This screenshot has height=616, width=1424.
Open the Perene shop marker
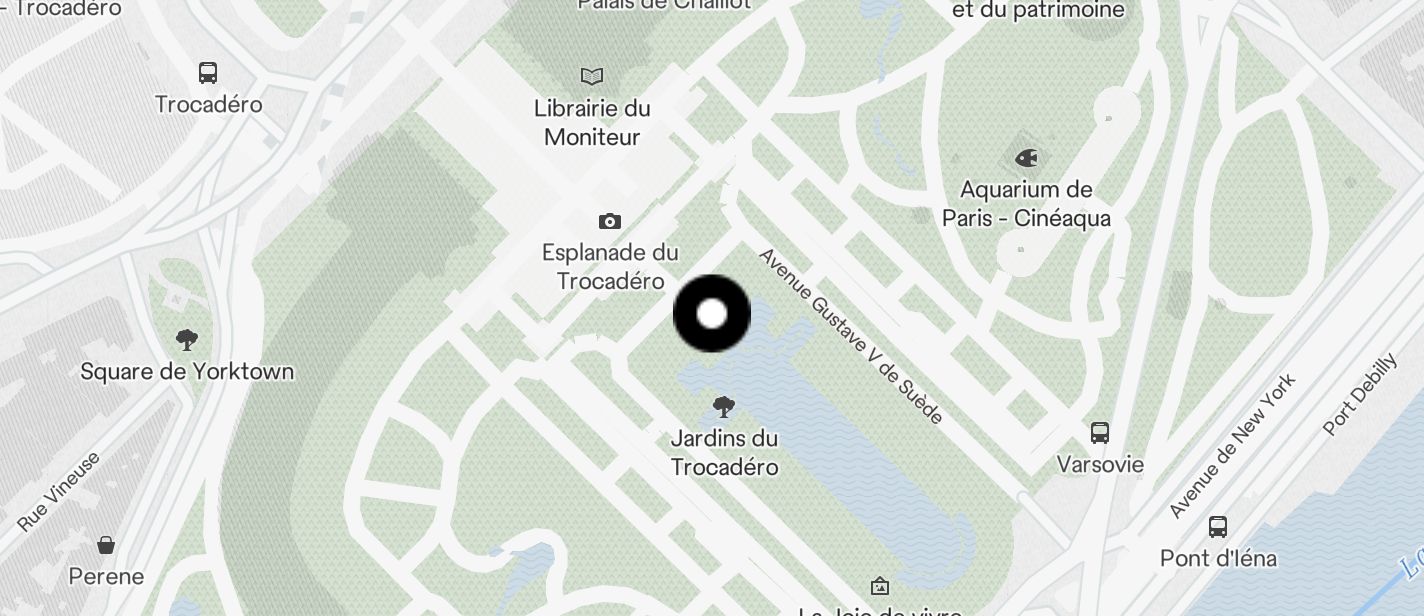[106, 545]
